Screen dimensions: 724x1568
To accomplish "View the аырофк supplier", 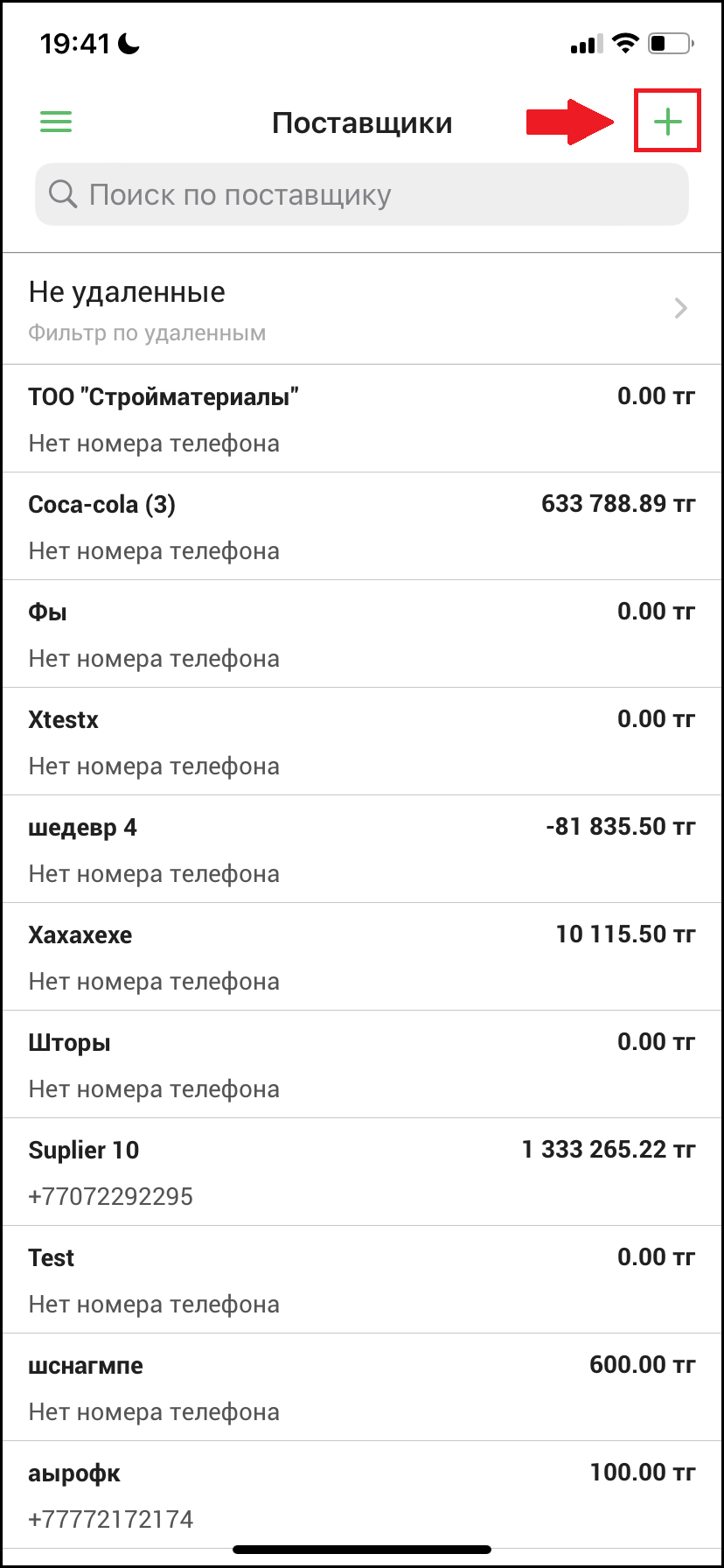I will (x=362, y=1494).
